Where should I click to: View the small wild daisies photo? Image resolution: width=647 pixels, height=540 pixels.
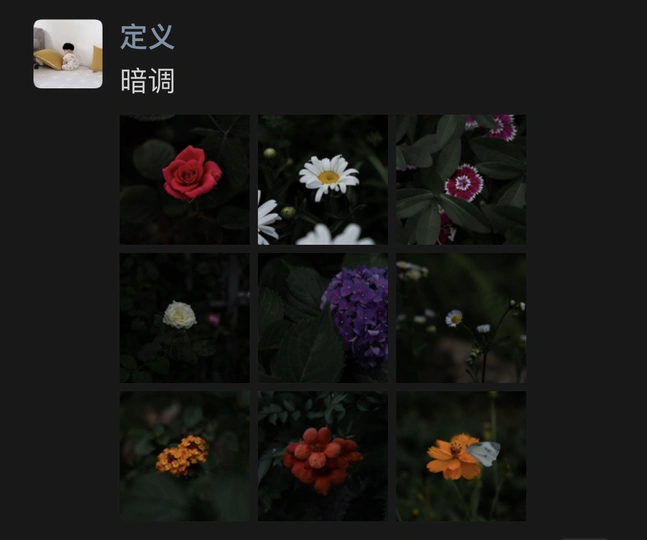pyautogui.click(x=461, y=317)
